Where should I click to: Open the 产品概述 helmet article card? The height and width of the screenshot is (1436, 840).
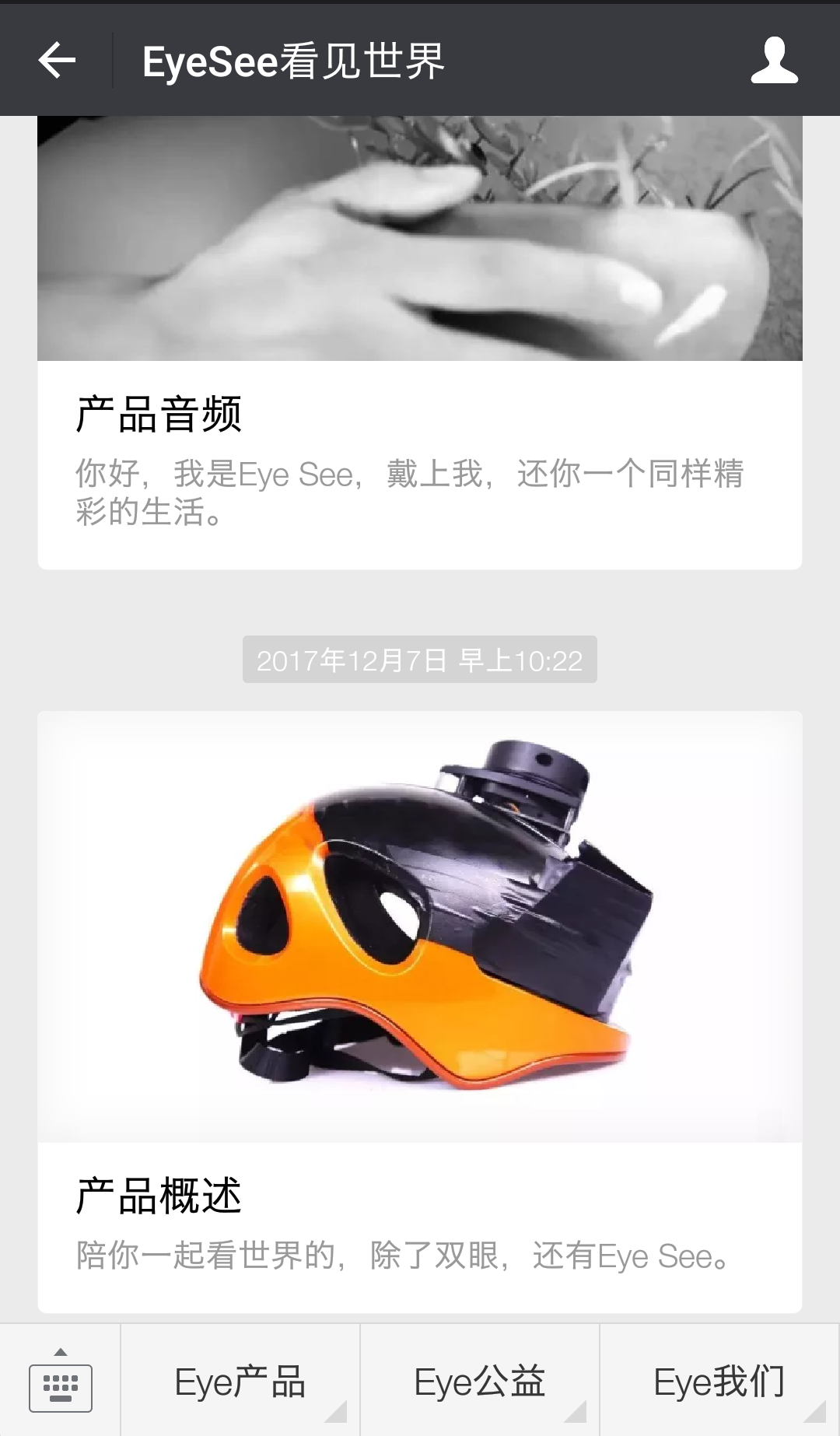(419, 1011)
